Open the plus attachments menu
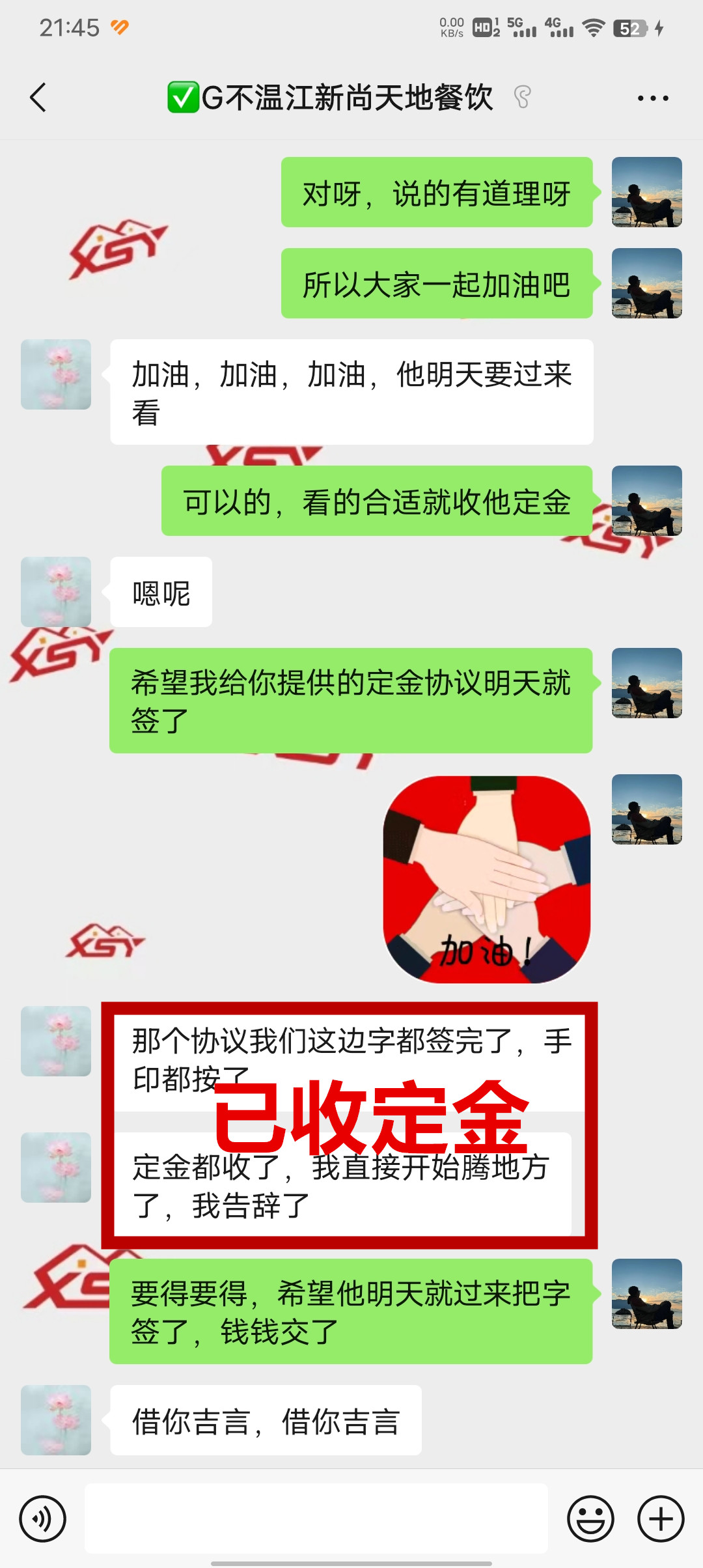Screen dimensions: 703x1568 660,1519
